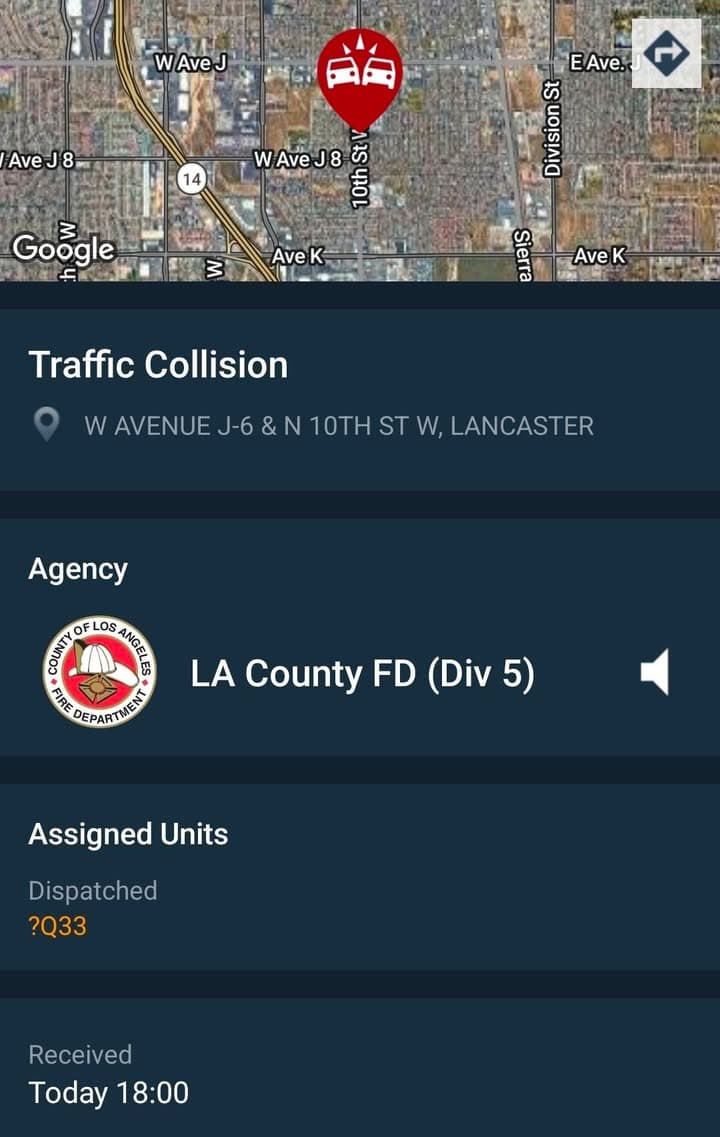The image size is (720, 1137).
Task: Expand the Agency section header
Action: [x=79, y=569]
